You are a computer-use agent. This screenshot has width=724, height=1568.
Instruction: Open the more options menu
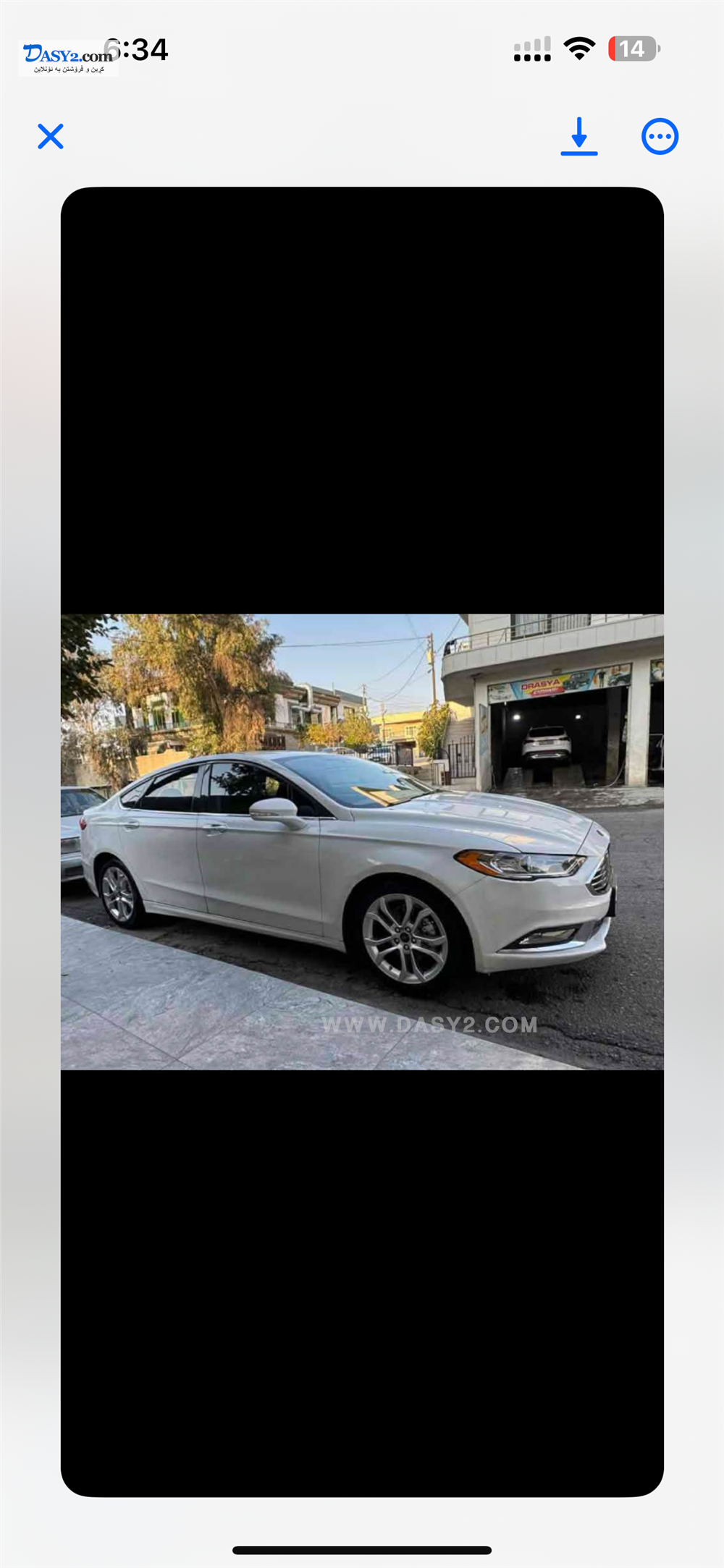point(660,136)
